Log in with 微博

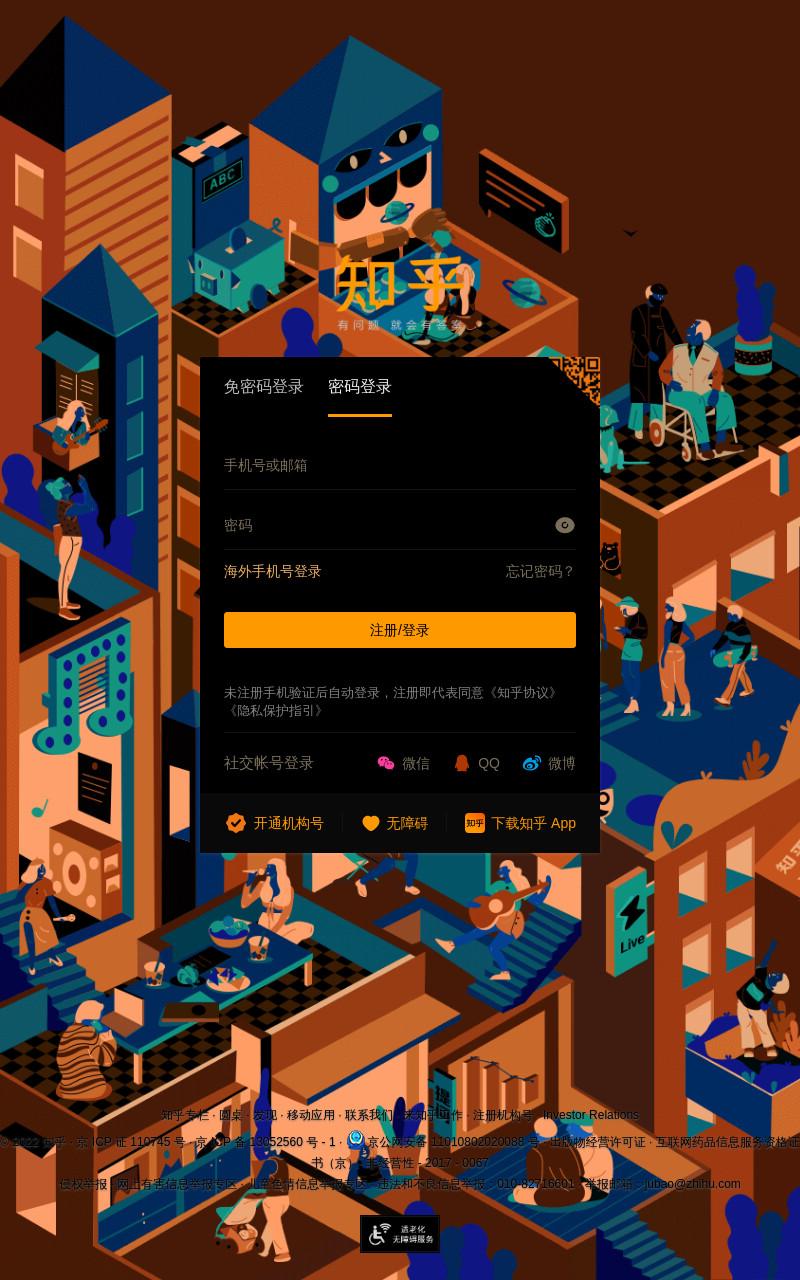(x=549, y=763)
